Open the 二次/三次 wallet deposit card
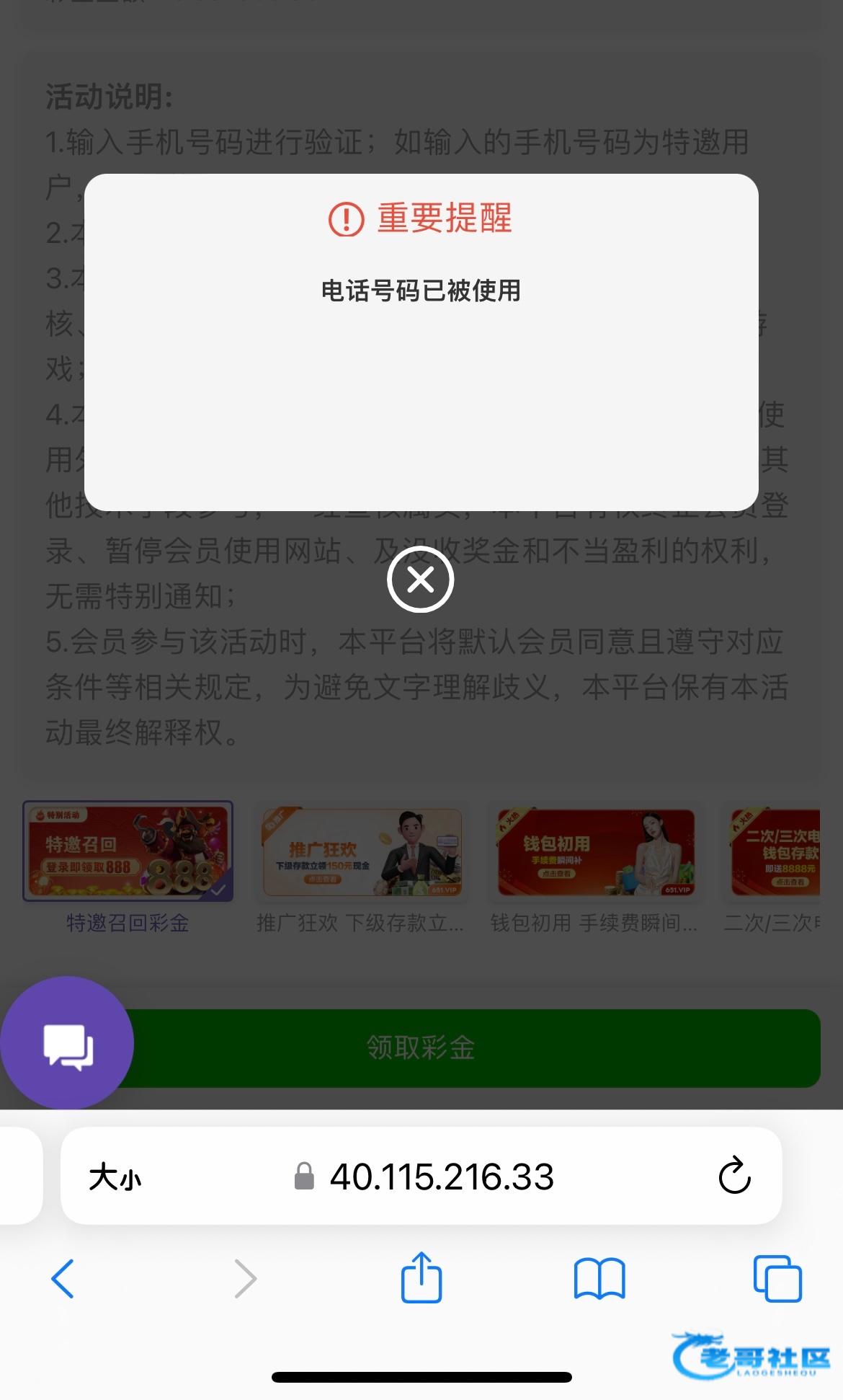This screenshot has width=843, height=1400. tap(772, 868)
